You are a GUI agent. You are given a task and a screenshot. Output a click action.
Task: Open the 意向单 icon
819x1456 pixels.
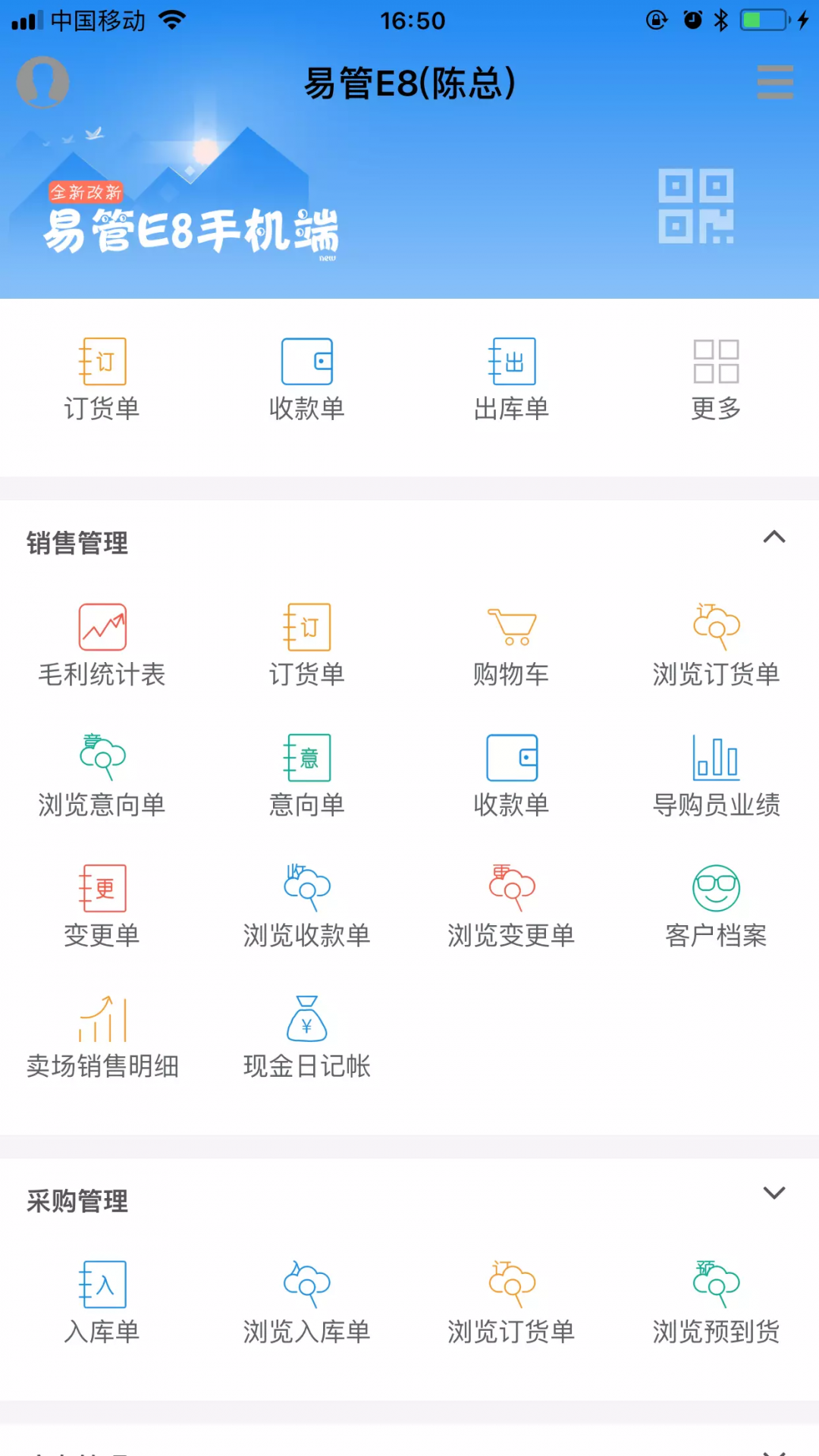click(x=306, y=772)
